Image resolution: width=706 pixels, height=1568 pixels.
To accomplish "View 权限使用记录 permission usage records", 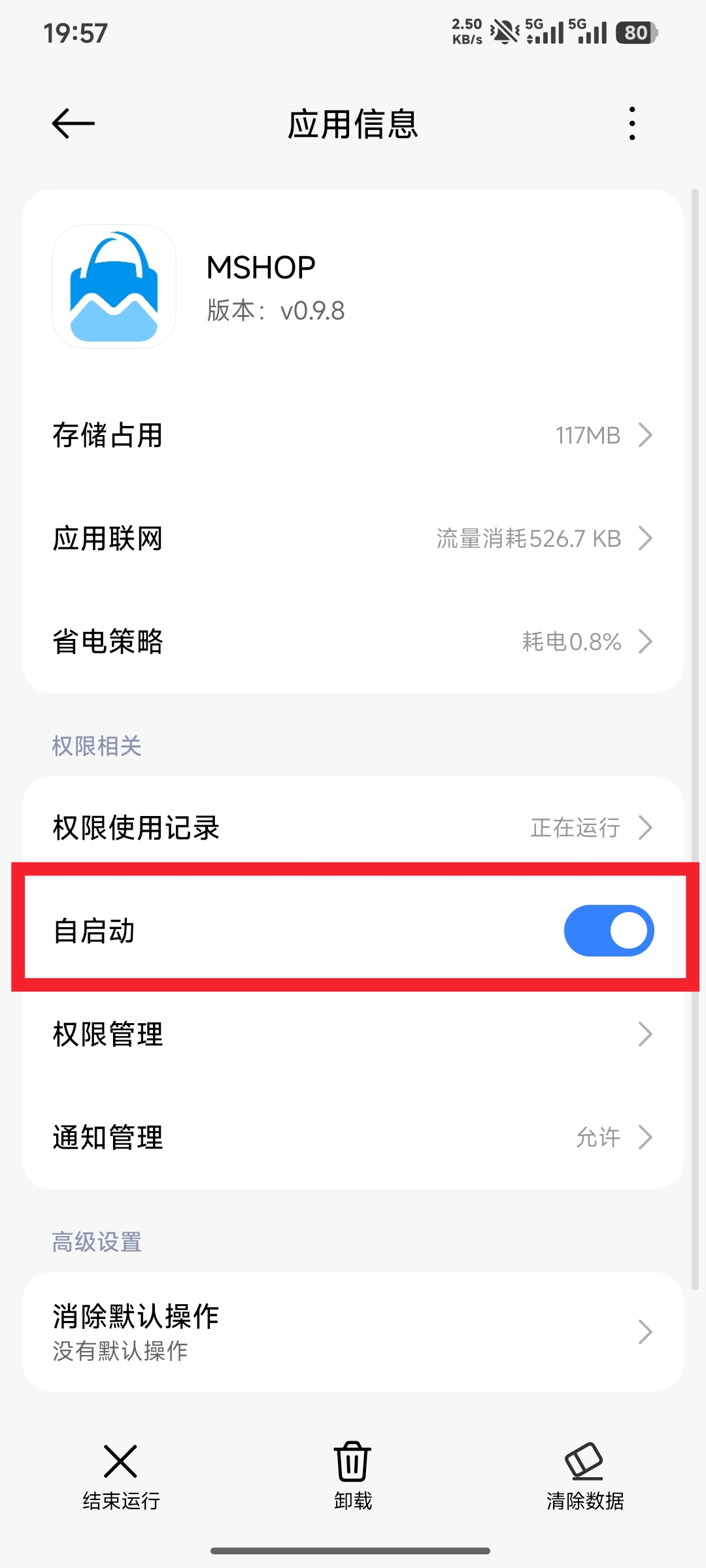I will pos(353,828).
